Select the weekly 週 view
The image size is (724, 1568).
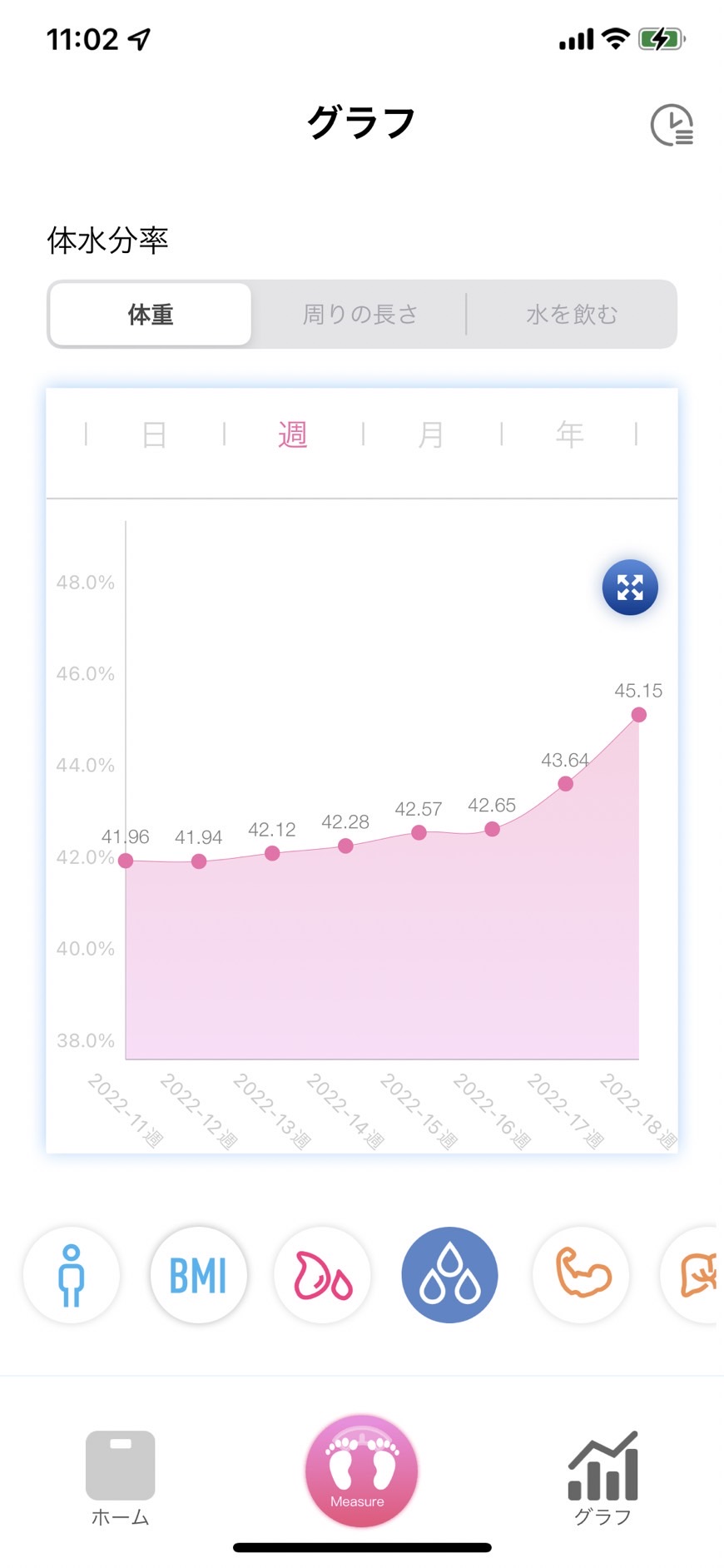293,434
